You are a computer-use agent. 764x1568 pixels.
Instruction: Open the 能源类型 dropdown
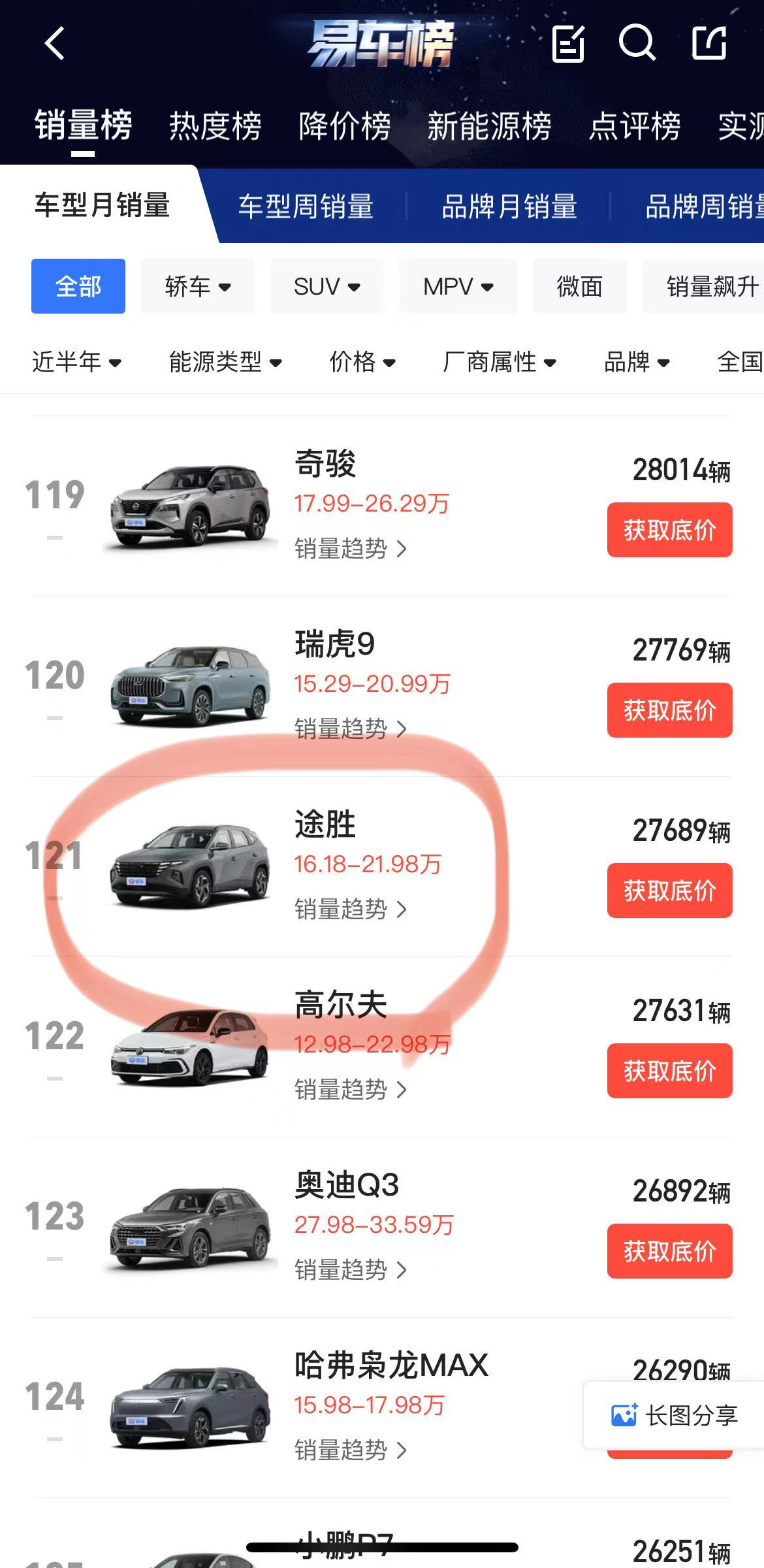tap(225, 362)
